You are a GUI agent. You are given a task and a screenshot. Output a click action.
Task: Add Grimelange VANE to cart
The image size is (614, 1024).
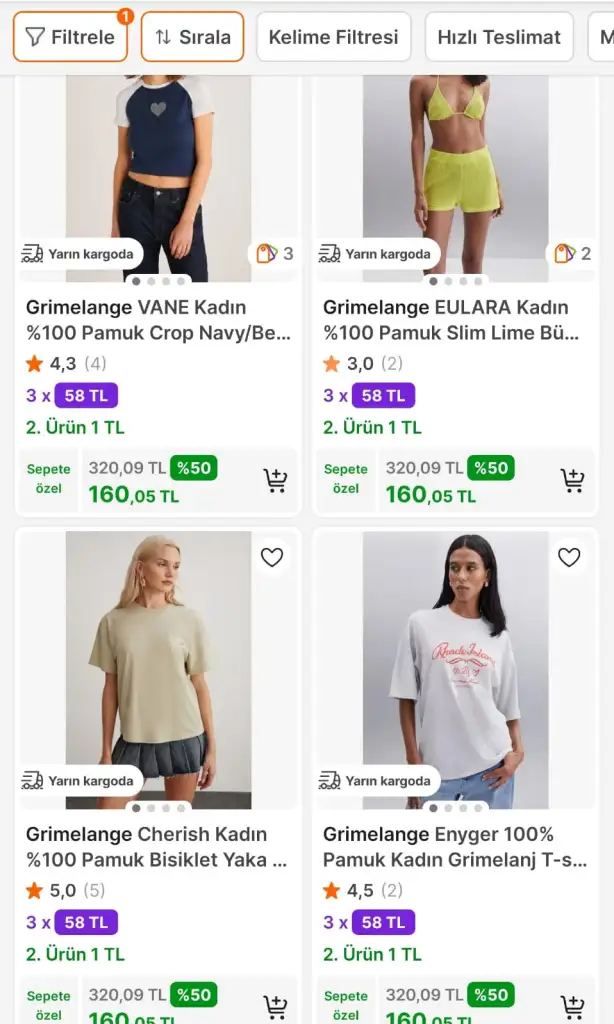pos(275,480)
